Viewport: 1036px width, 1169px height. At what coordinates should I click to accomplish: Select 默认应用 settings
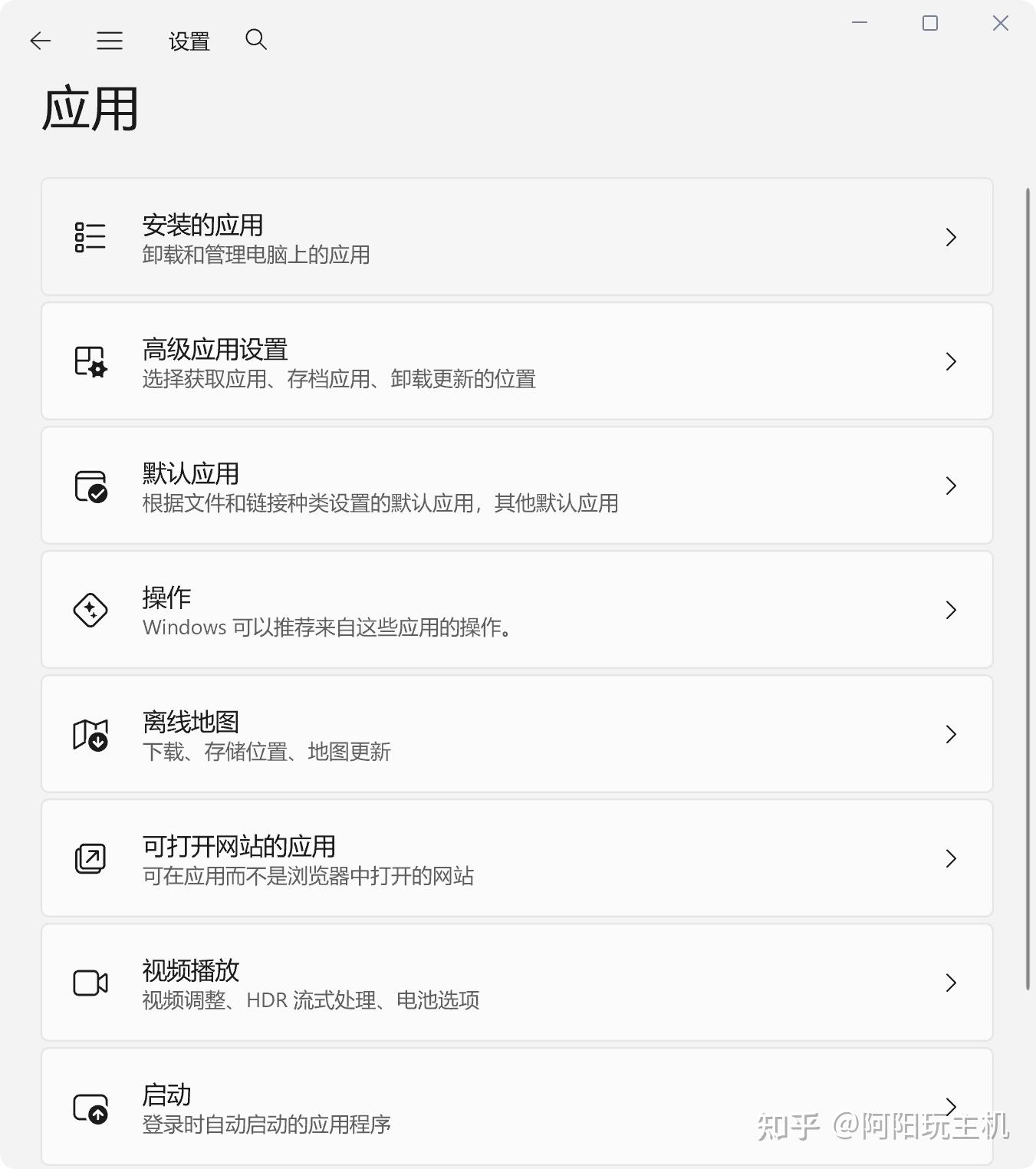[x=517, y=486]
